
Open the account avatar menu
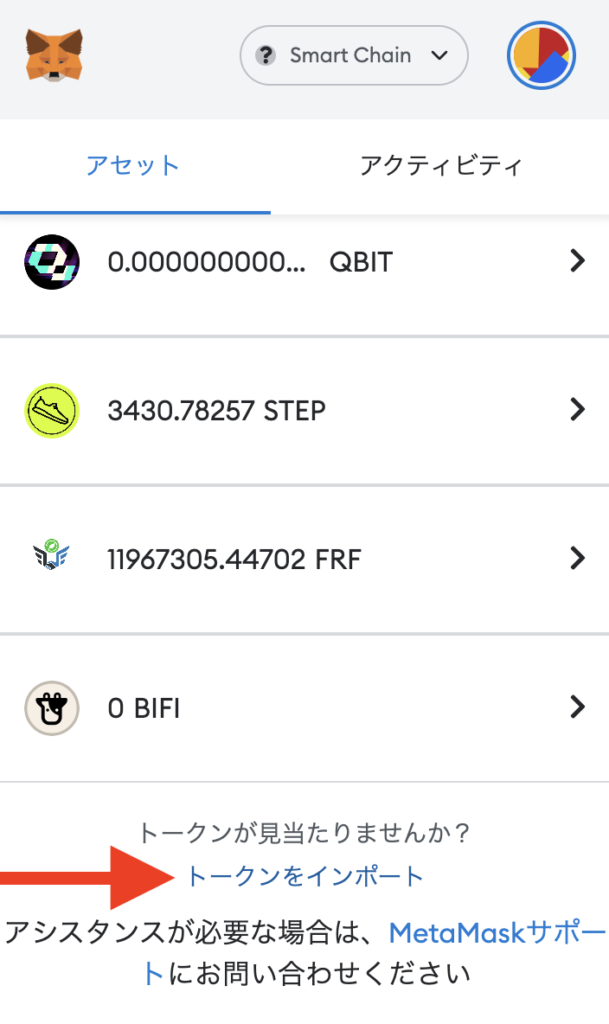540,55
